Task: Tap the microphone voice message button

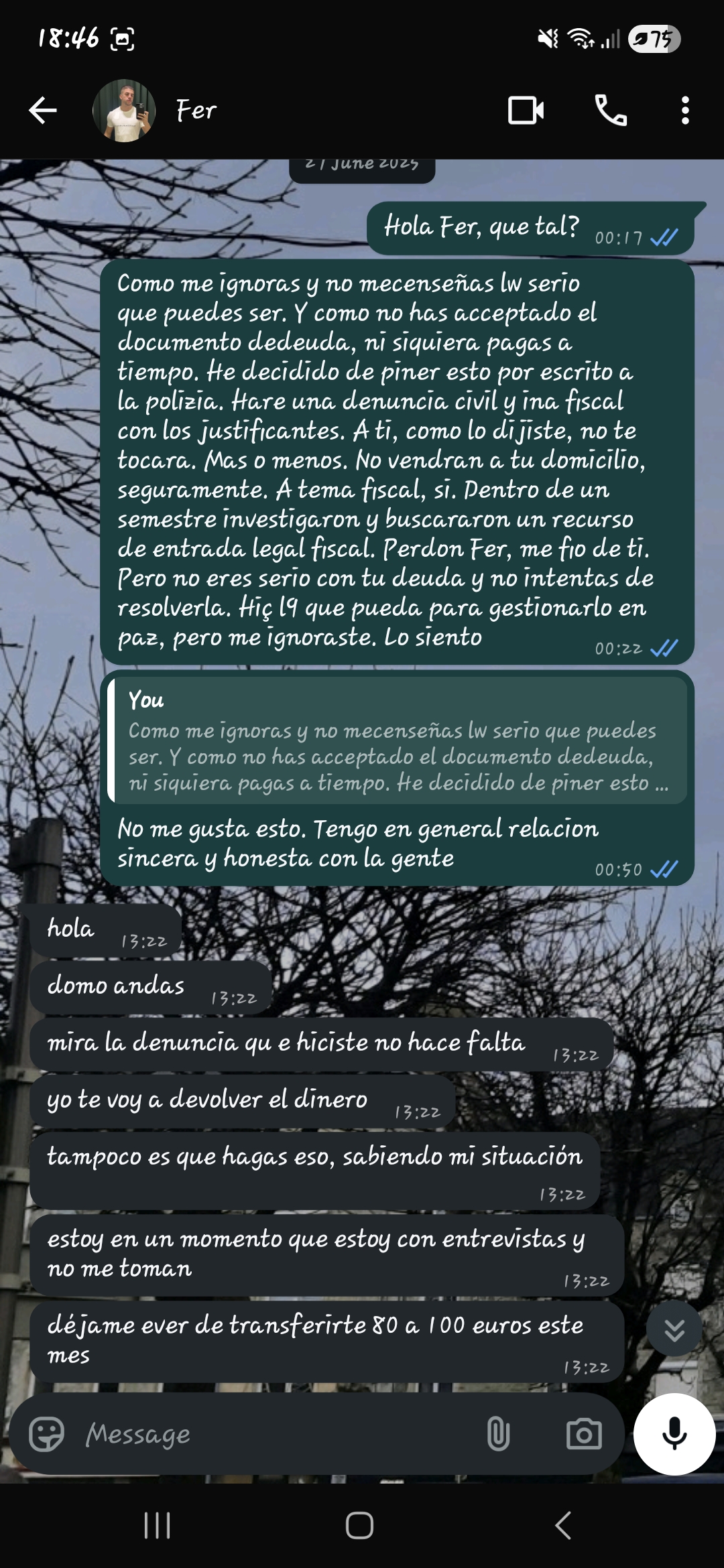Action: 674,1435
